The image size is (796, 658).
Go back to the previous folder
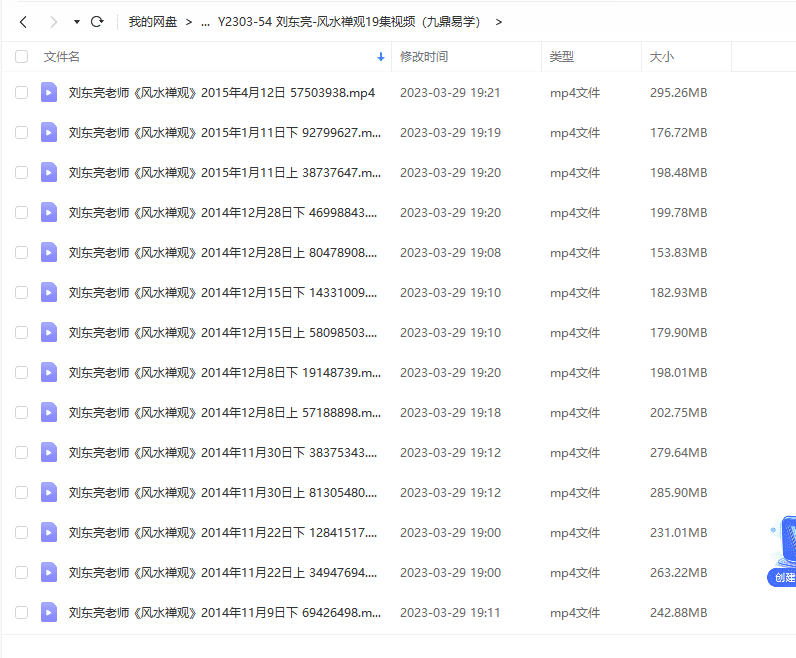point(23,21)
